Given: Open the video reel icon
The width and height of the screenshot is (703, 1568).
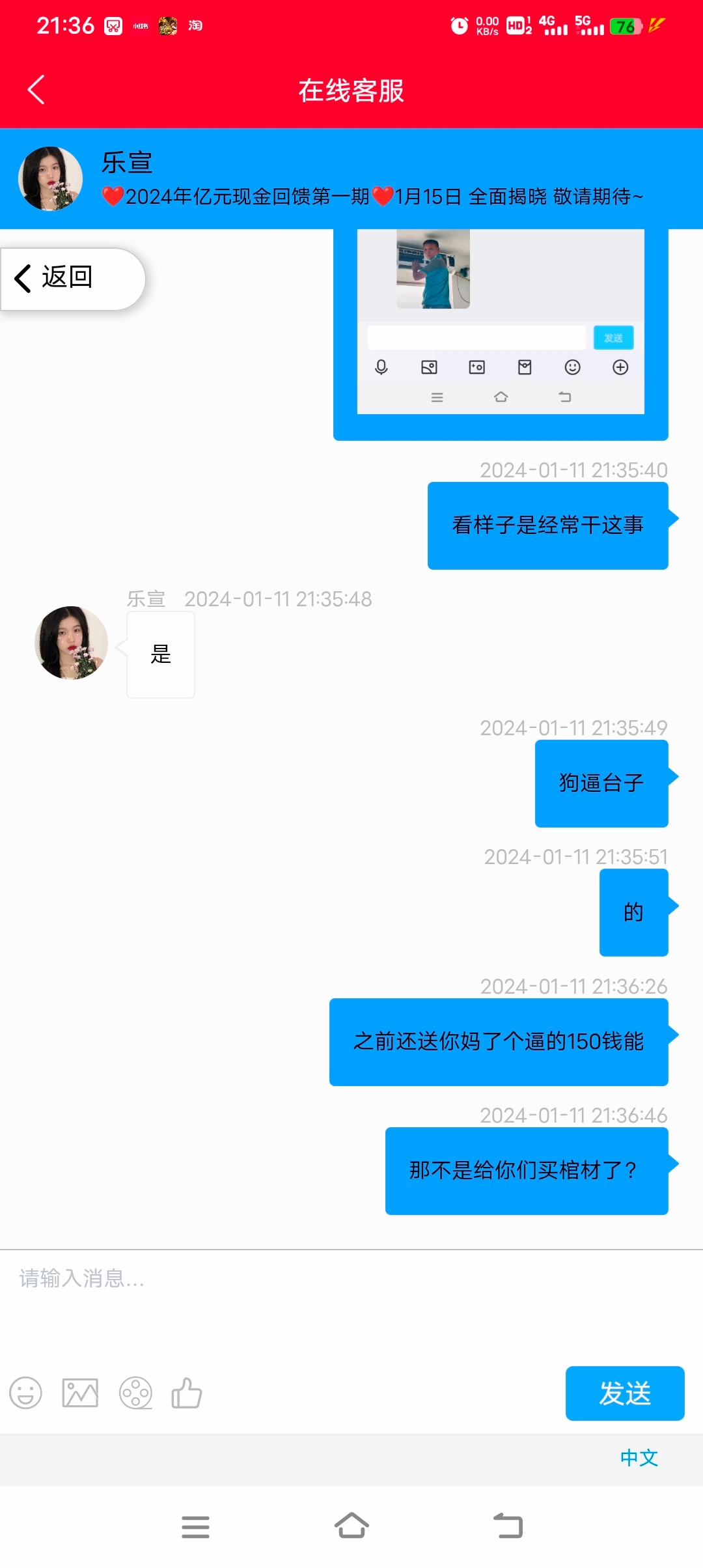Looking at the screenshot, I should 135,1393.
